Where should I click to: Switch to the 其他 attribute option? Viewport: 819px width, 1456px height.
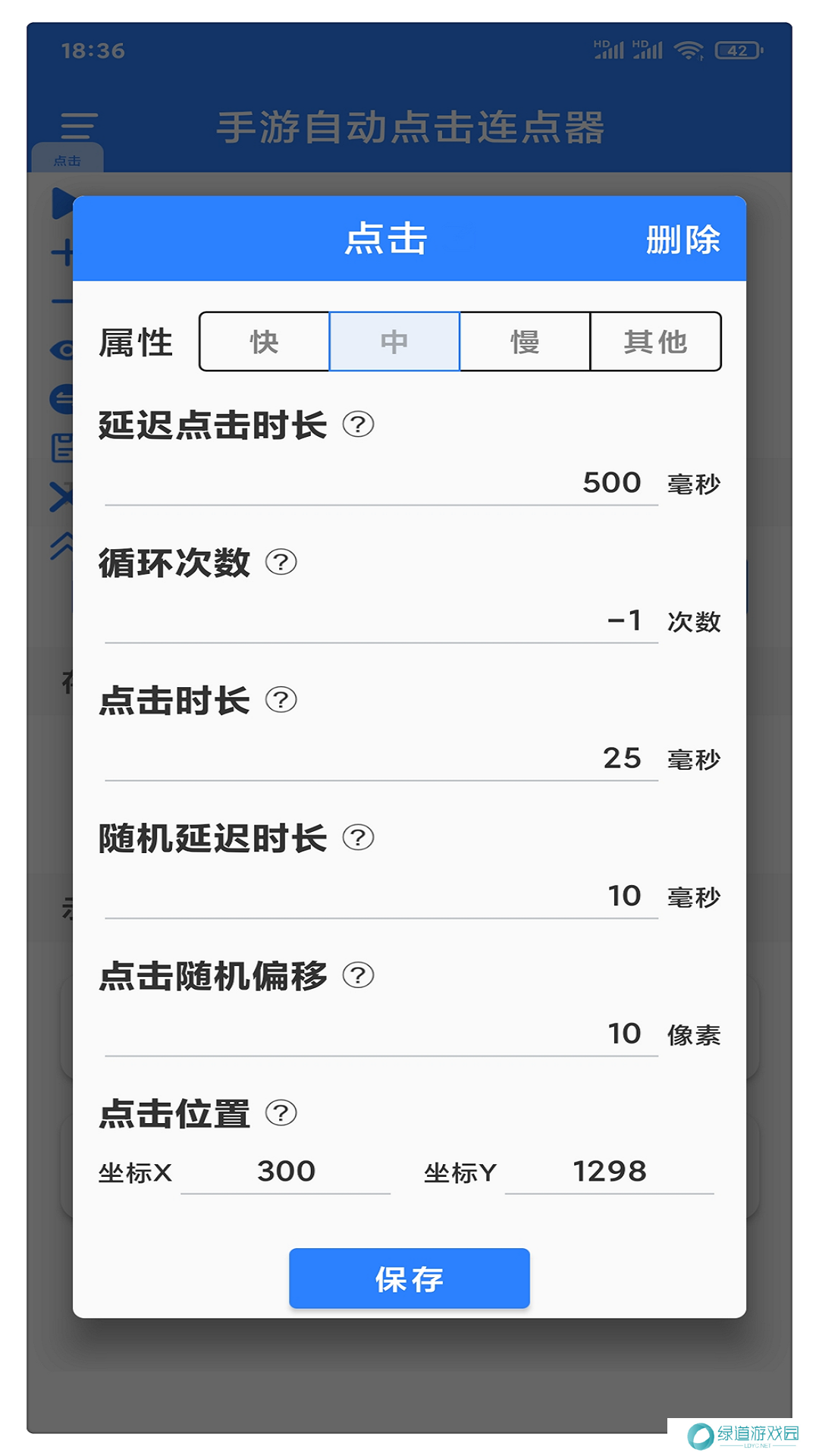[655, 342]
